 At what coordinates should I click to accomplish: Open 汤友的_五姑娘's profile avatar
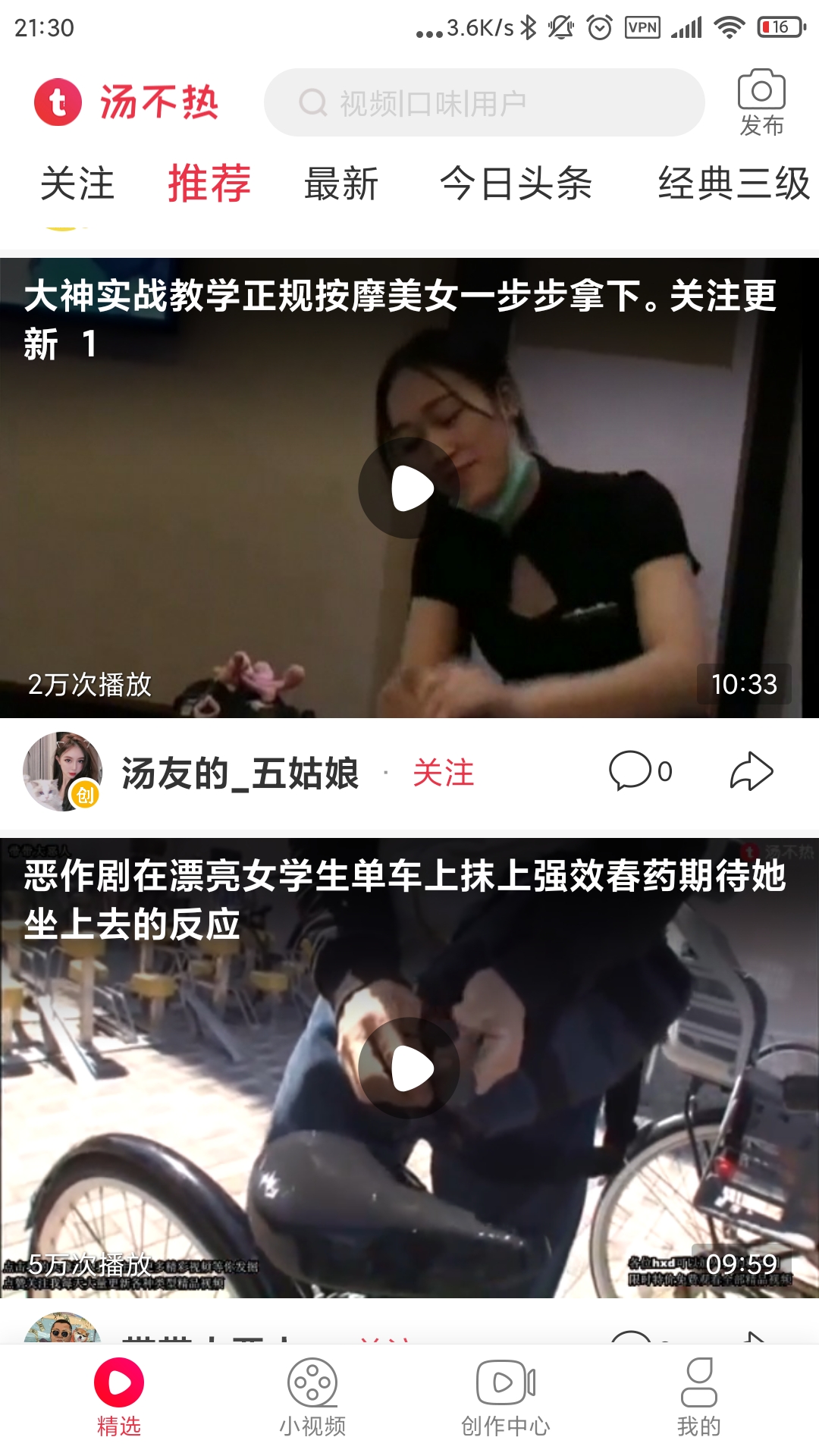tap(62, 772)
